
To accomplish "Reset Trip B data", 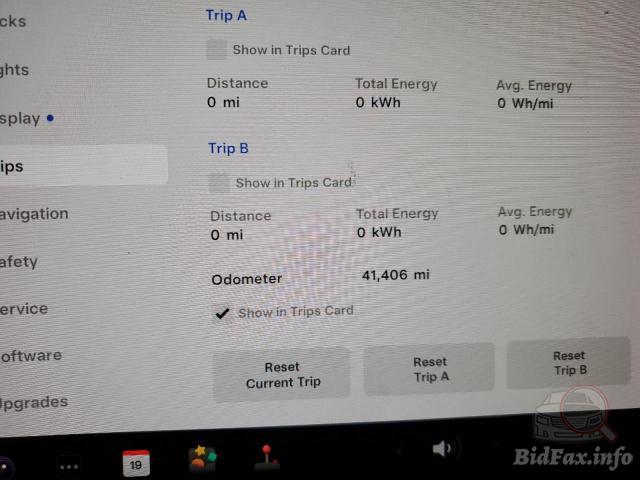I will [570, 363].
